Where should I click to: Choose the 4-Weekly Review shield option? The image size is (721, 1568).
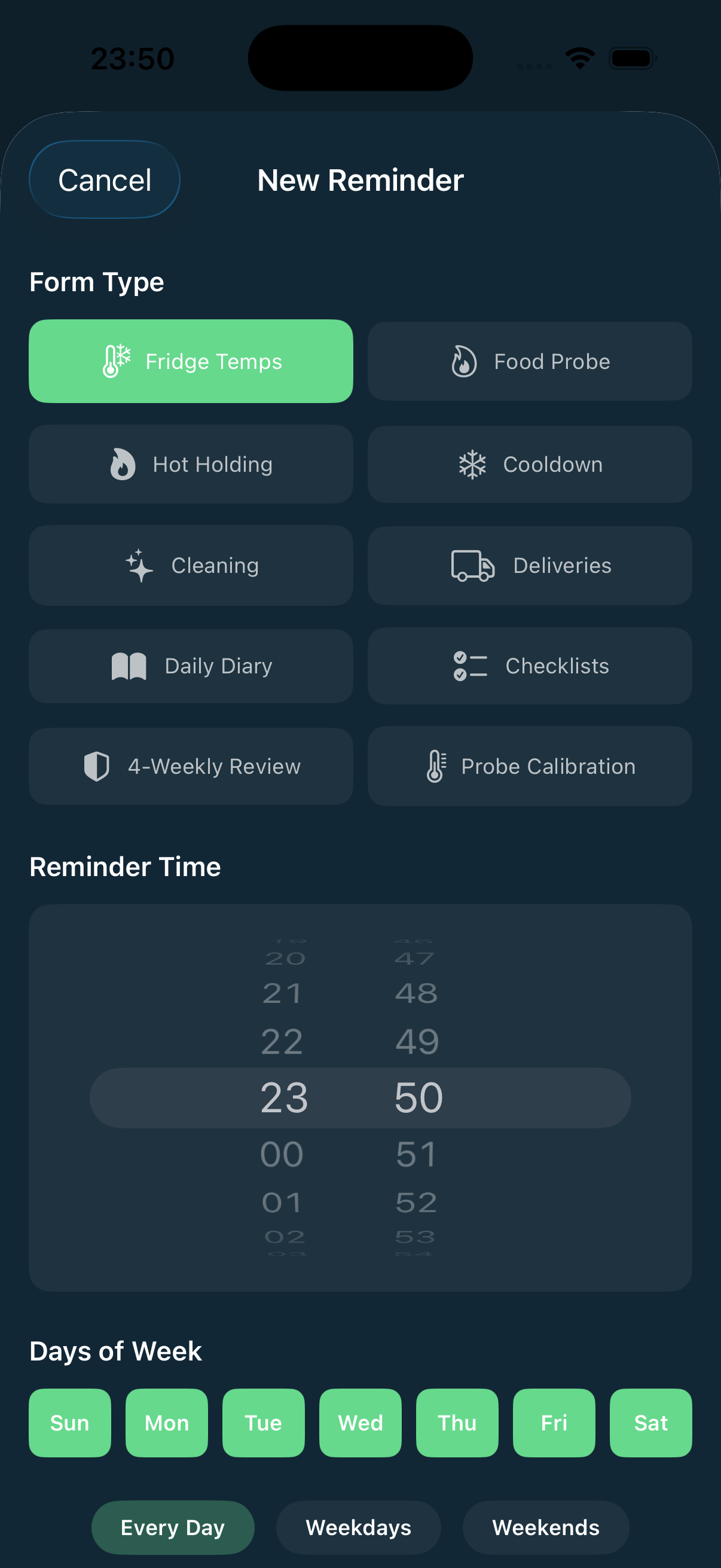(191, 765)
